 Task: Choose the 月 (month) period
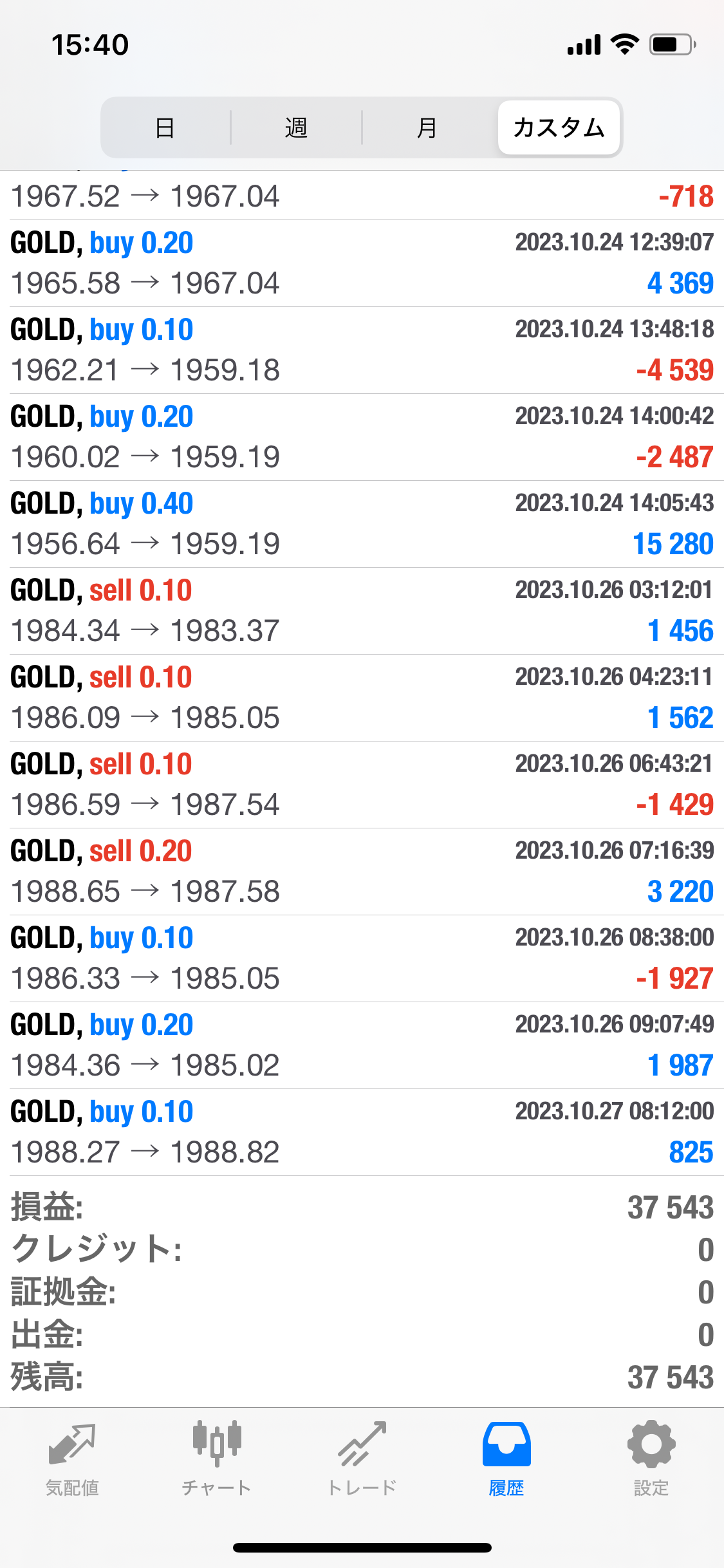(427, 127)
